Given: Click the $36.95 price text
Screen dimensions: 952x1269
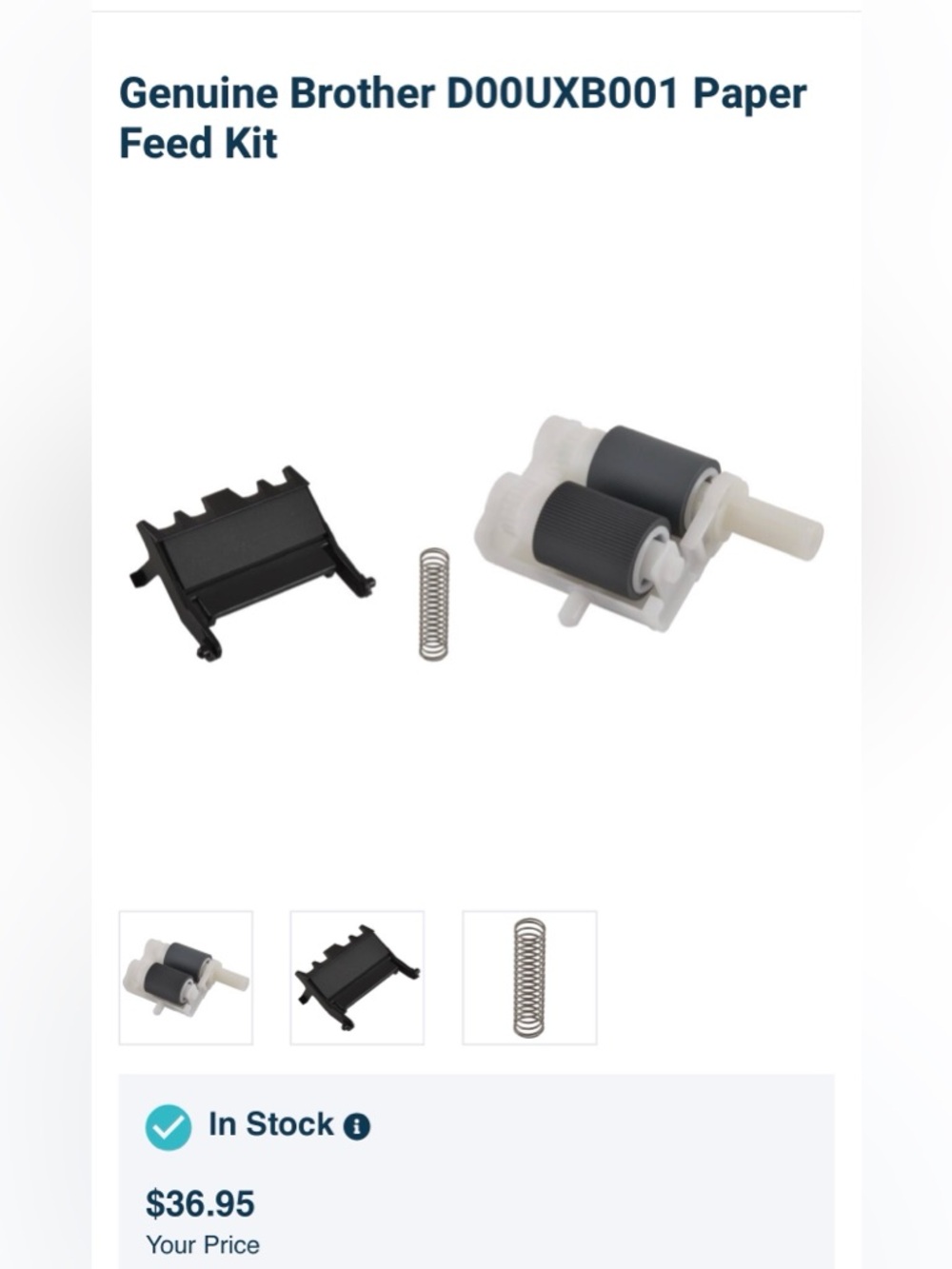Looking at the screenshot, I should (x=199, y=1202).
